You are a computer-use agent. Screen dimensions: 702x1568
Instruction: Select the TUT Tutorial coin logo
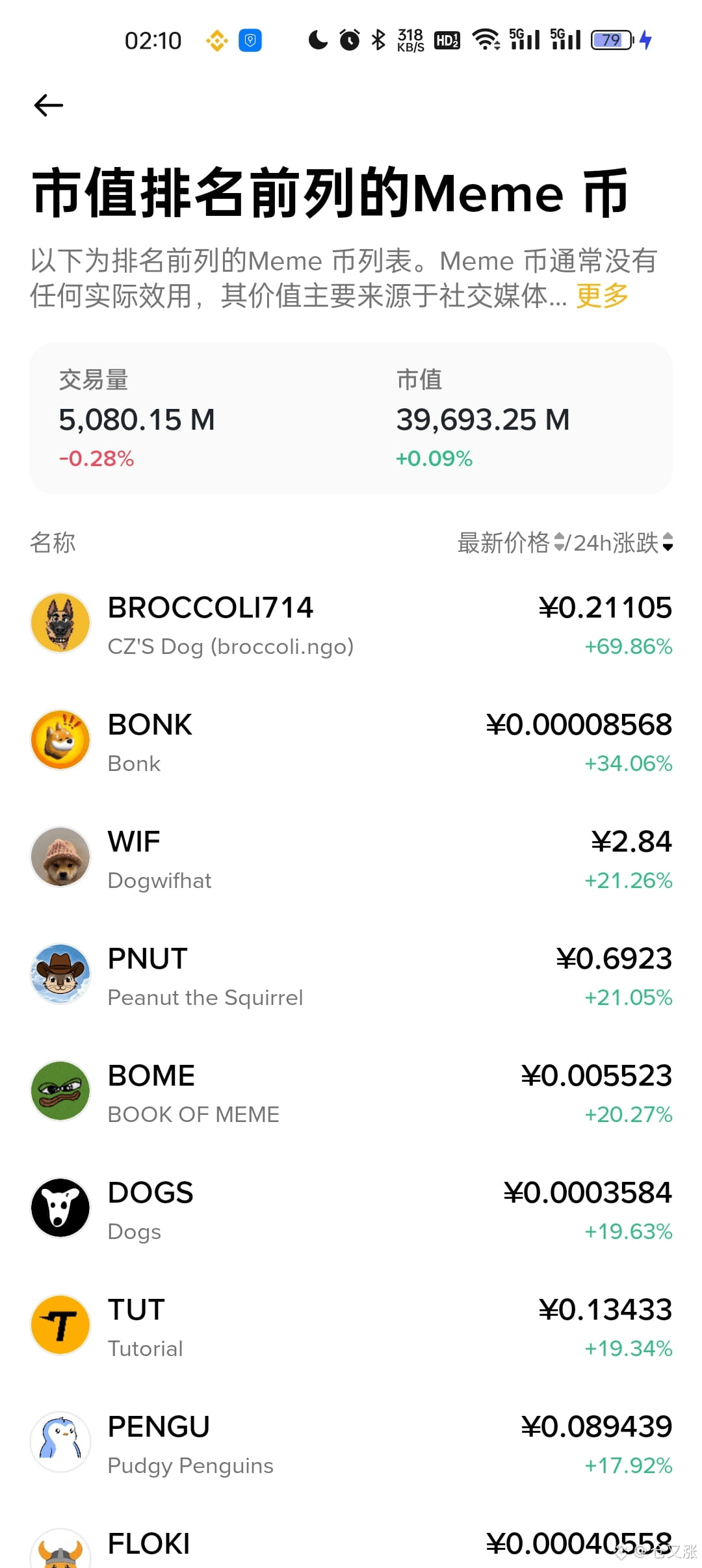click(x=60, y=1325)
